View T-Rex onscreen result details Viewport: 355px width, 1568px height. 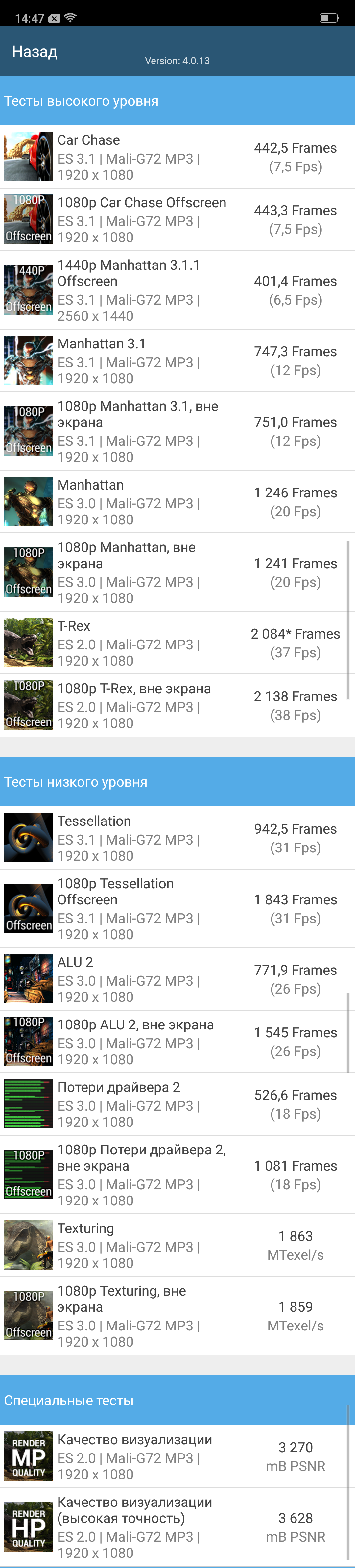[x=177, y=644]
